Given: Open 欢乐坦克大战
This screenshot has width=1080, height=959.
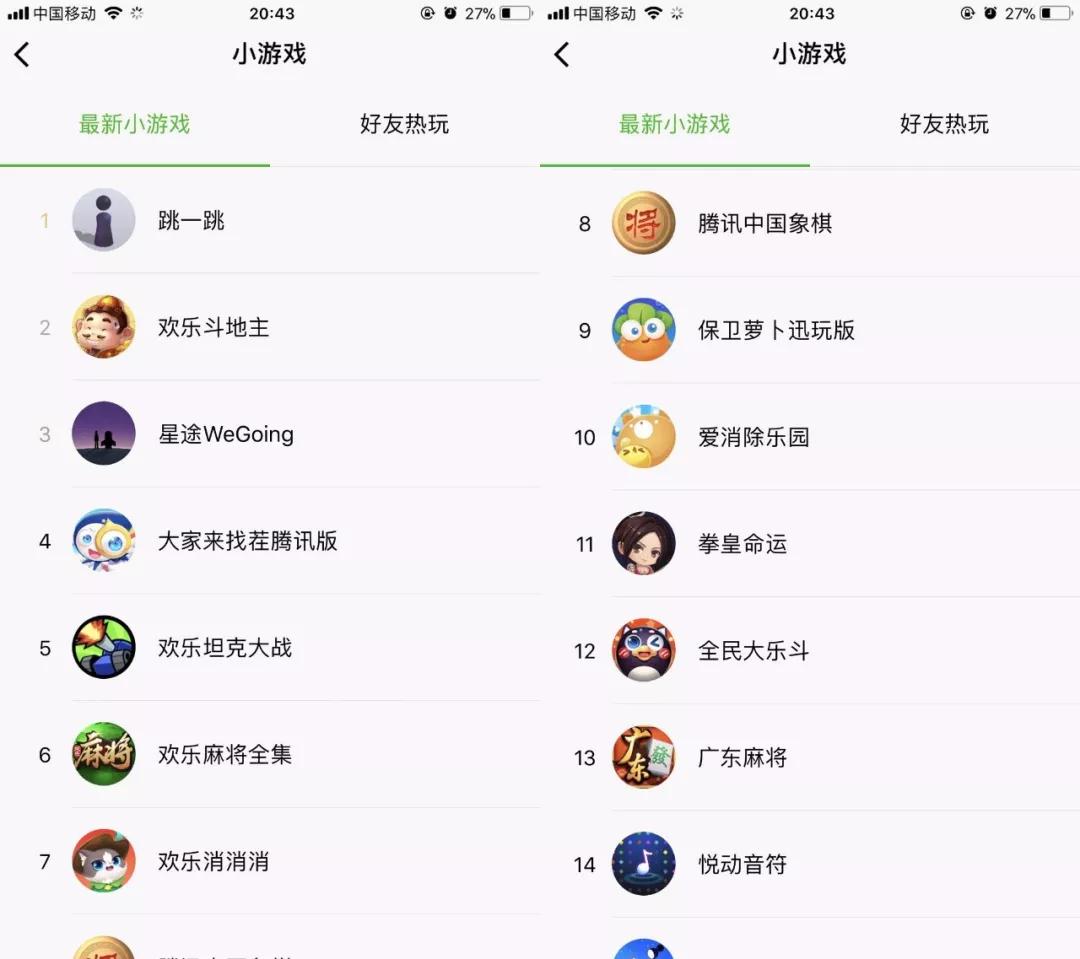Looking at the screenshot, I should click(224, 648).
